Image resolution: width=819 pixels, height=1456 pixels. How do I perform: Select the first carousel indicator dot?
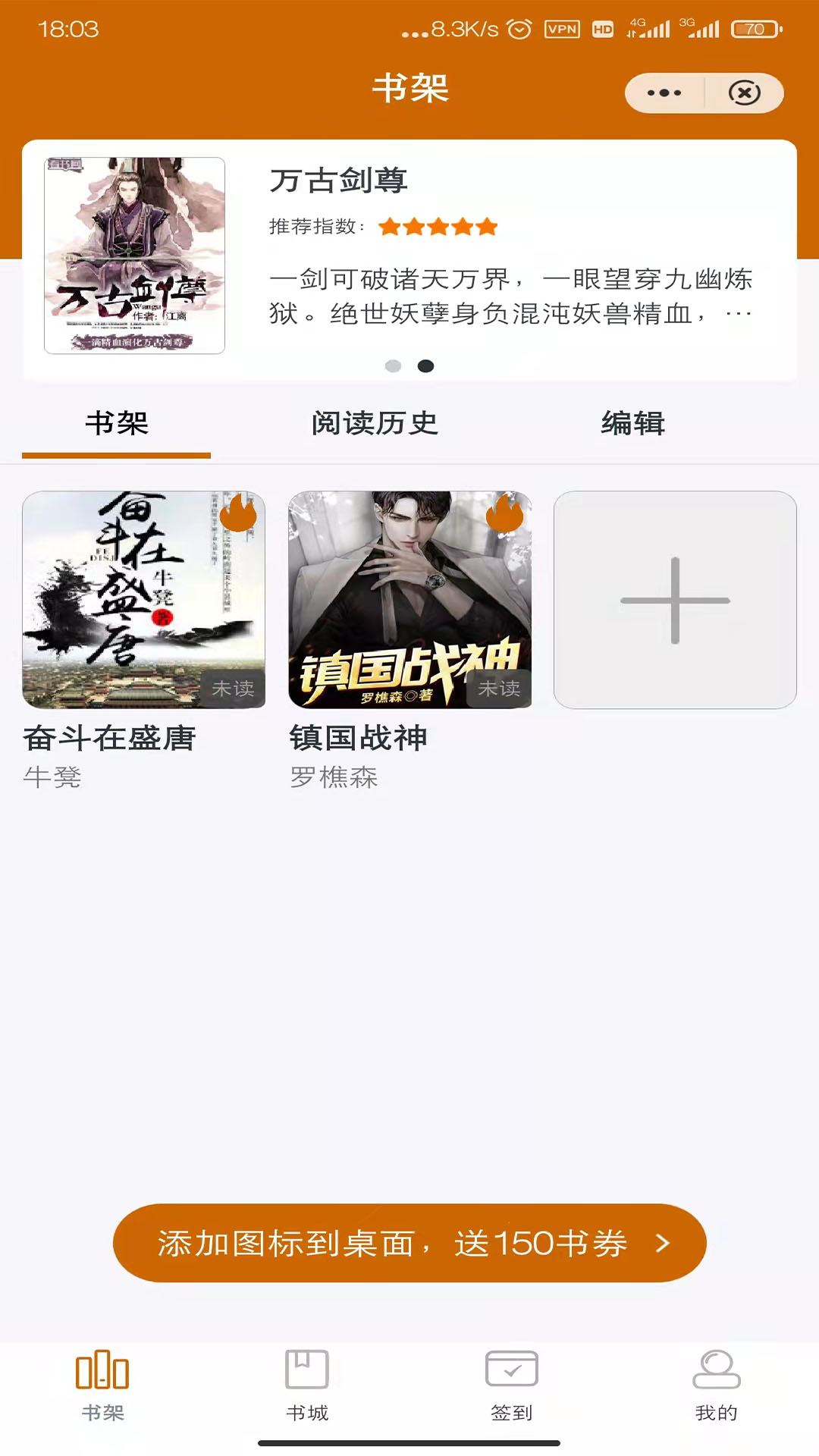[x=394, y=366]
